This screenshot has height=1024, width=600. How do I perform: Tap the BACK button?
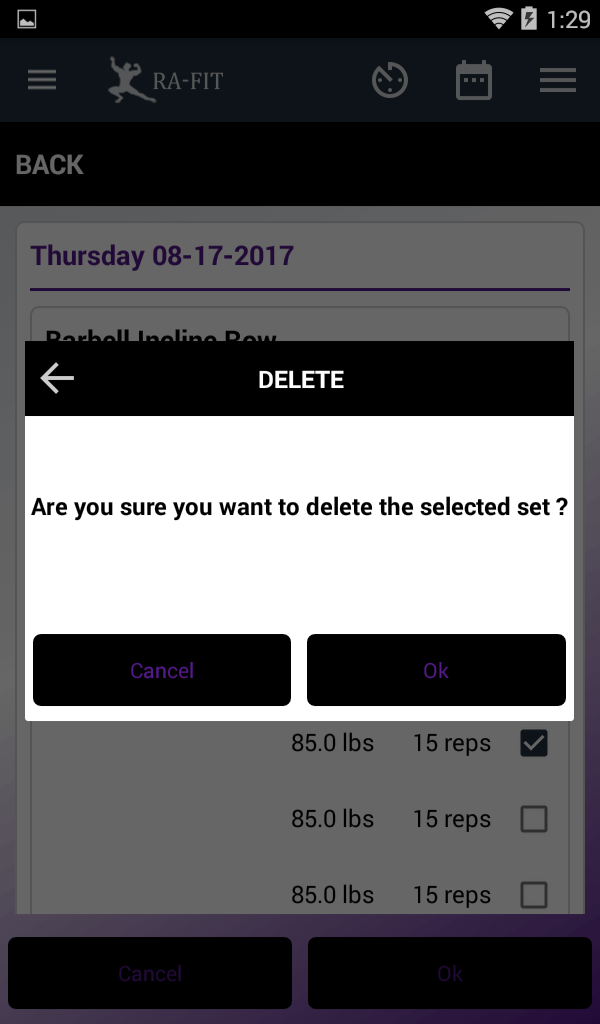pos(50,165)
